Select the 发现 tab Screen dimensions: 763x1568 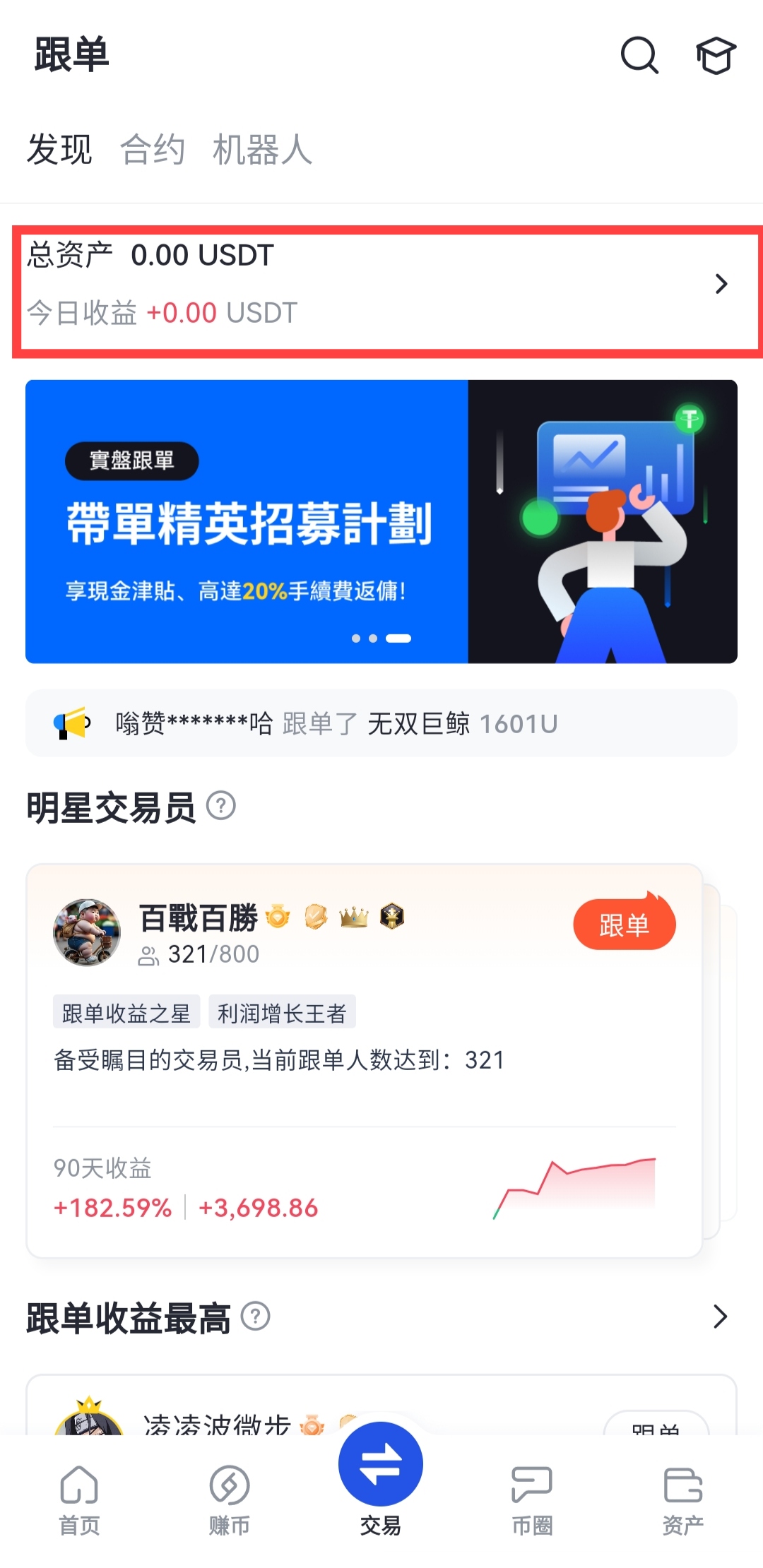click(x=60, y=150)
